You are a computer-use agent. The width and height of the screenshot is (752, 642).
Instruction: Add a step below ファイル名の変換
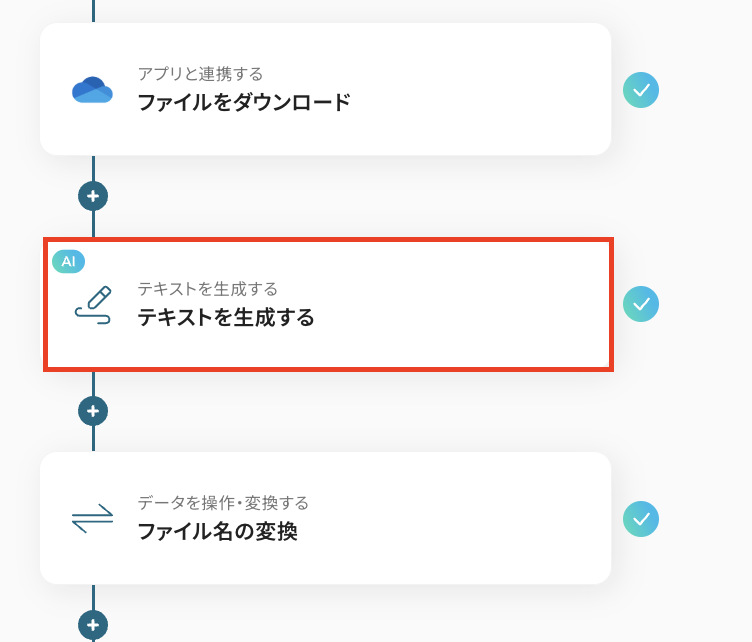click(93, 625)
